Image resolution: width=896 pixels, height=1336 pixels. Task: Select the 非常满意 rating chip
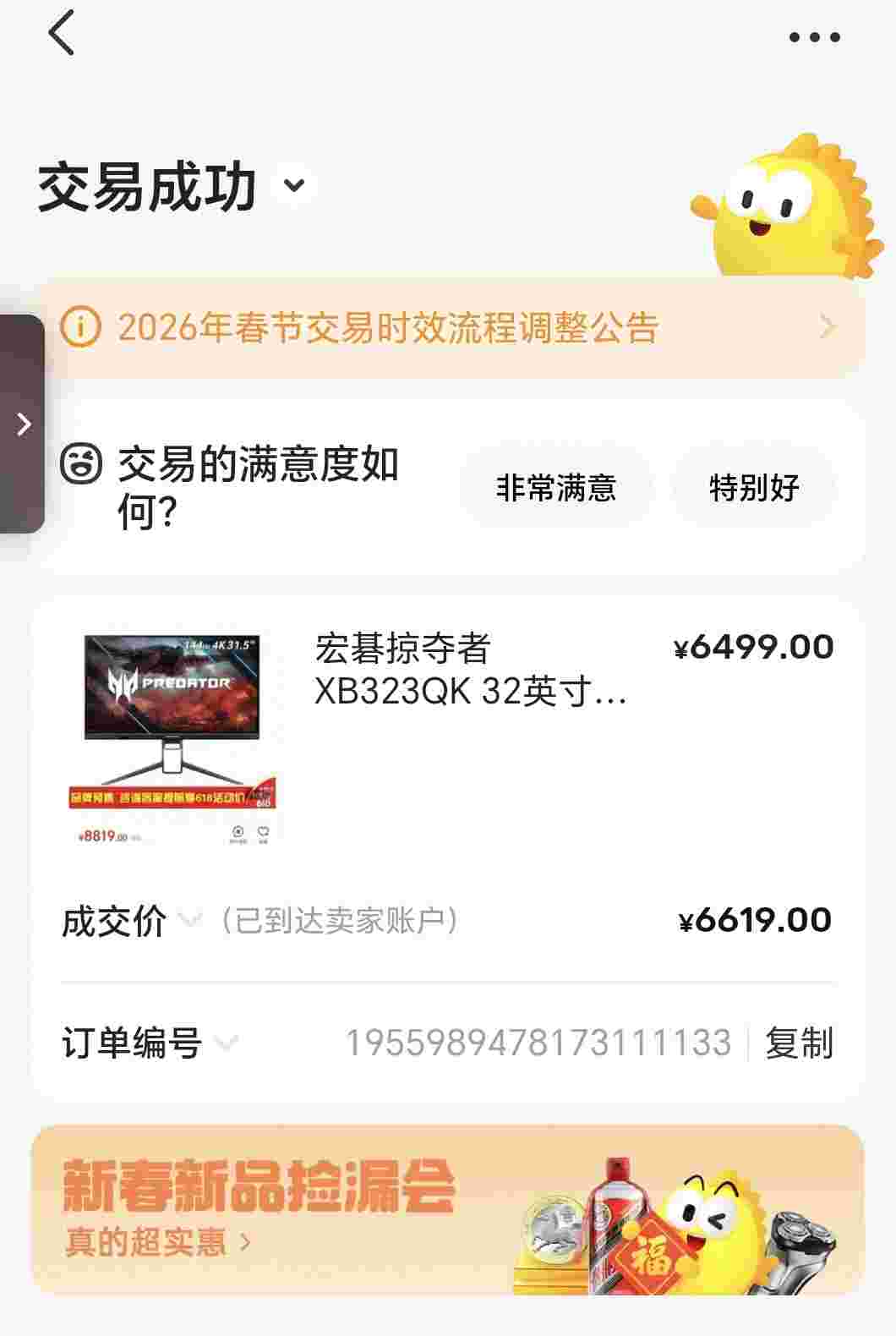555,488
